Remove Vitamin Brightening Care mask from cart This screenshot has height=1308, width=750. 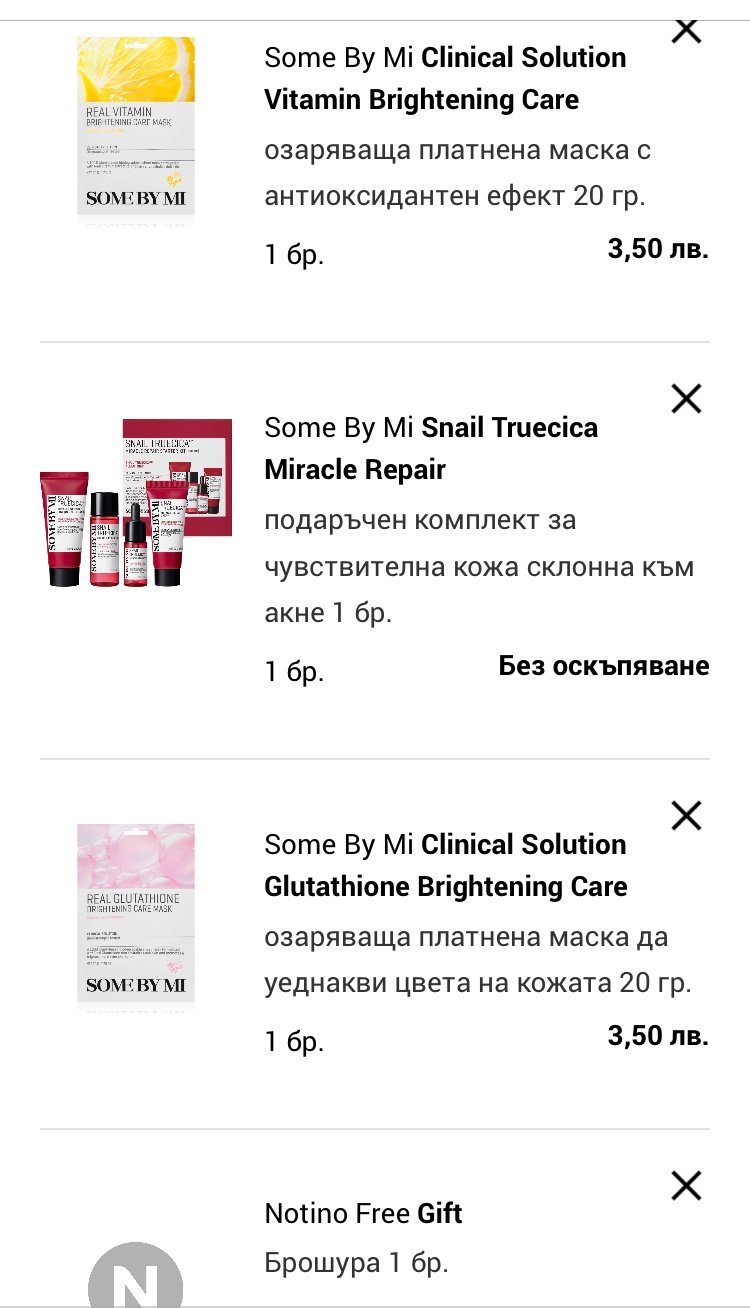686,30
